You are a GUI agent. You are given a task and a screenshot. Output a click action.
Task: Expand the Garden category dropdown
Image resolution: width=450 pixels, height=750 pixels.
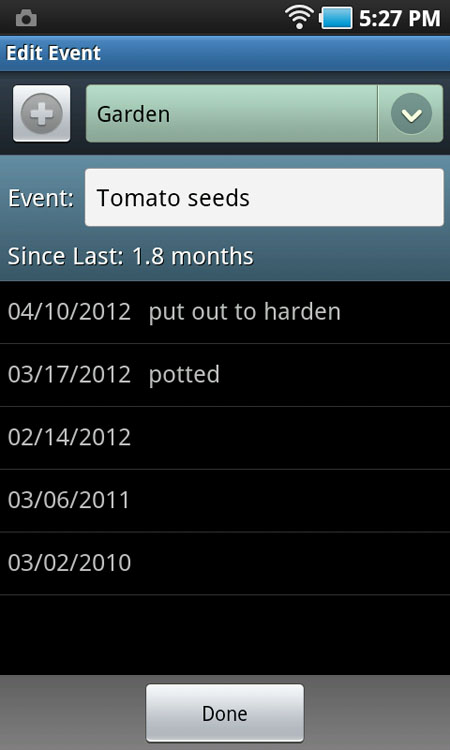[x=264, y=113]
